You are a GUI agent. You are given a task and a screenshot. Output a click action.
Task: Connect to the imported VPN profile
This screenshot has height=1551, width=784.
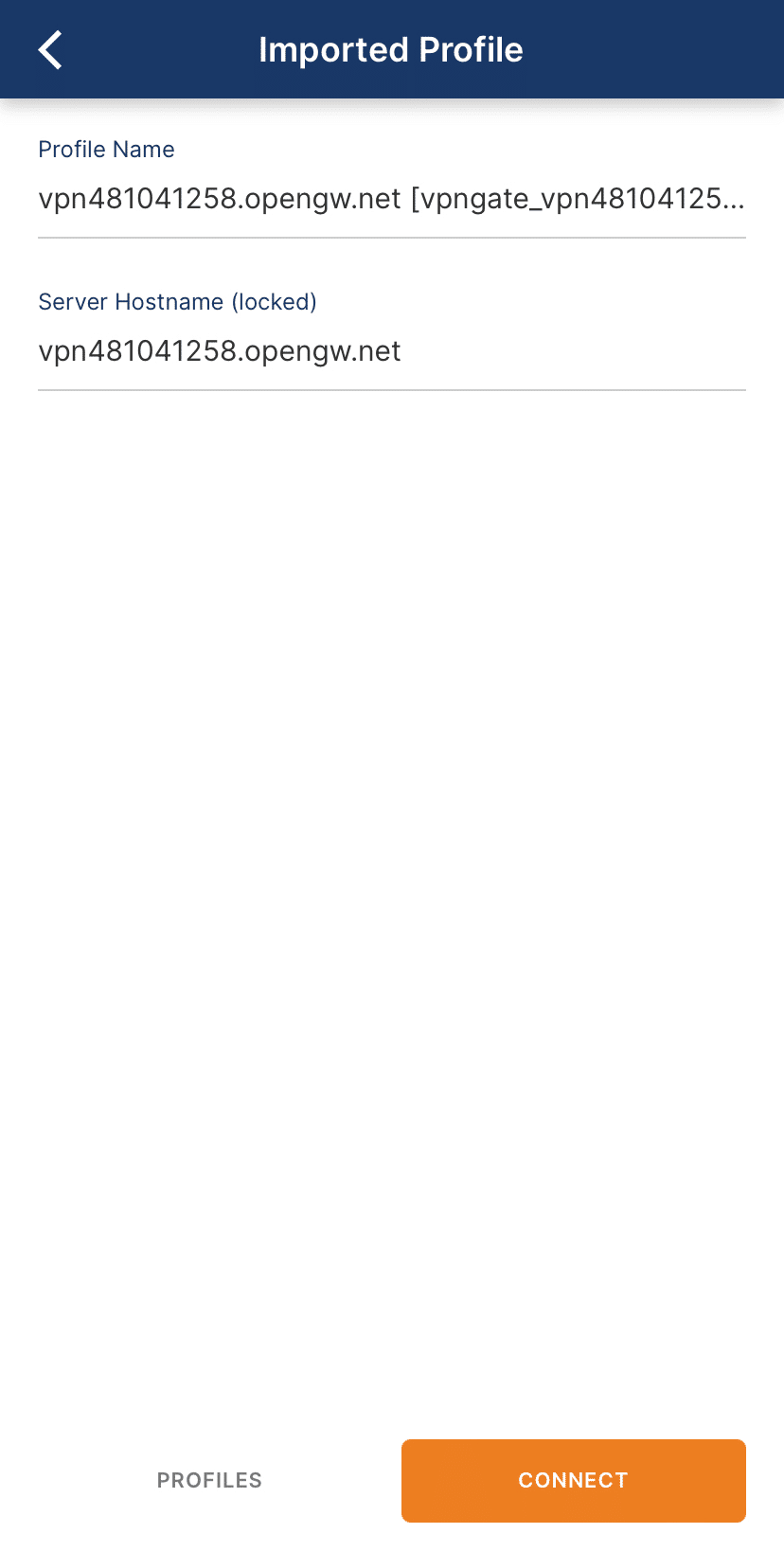point(573,1480)
